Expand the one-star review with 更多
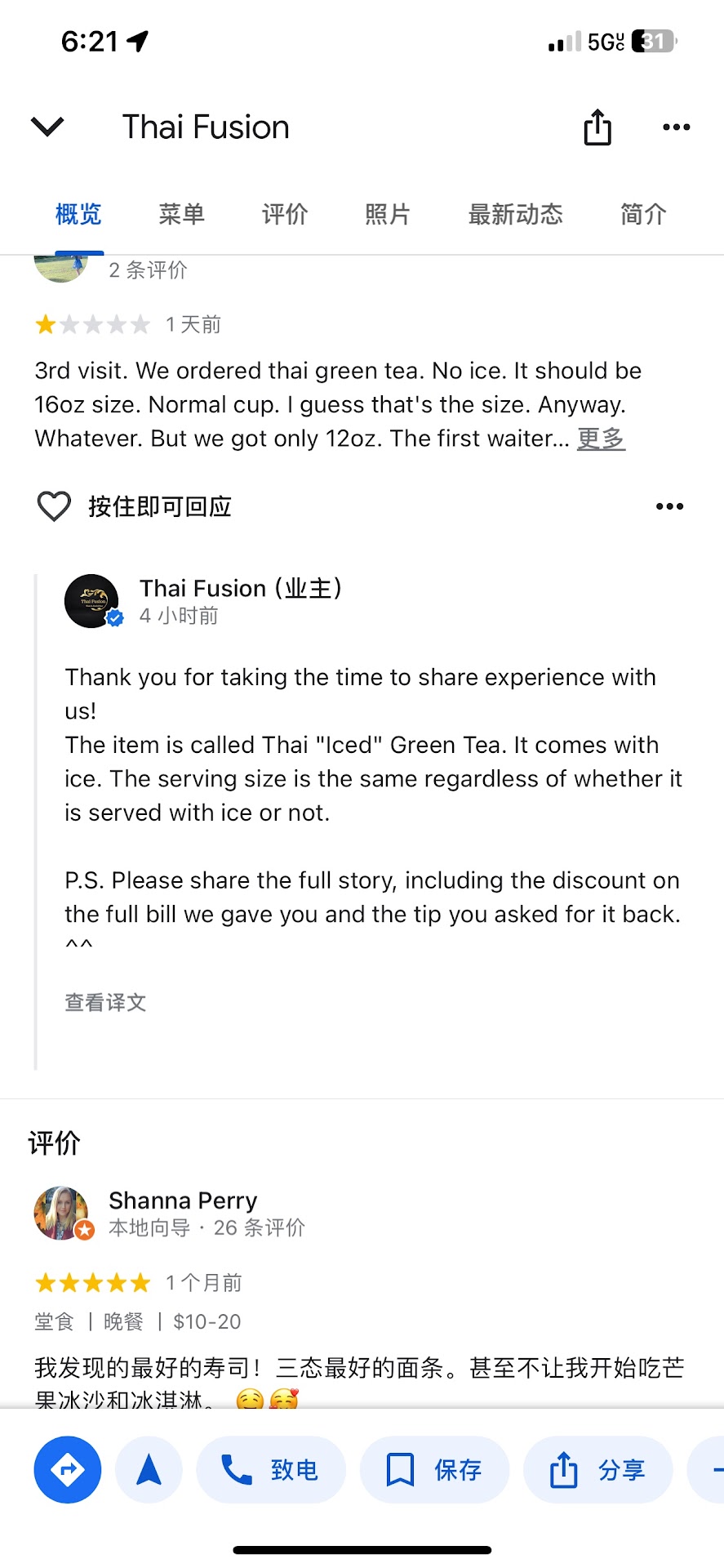This screenshot has height=1568, width=724. point(601,439)
